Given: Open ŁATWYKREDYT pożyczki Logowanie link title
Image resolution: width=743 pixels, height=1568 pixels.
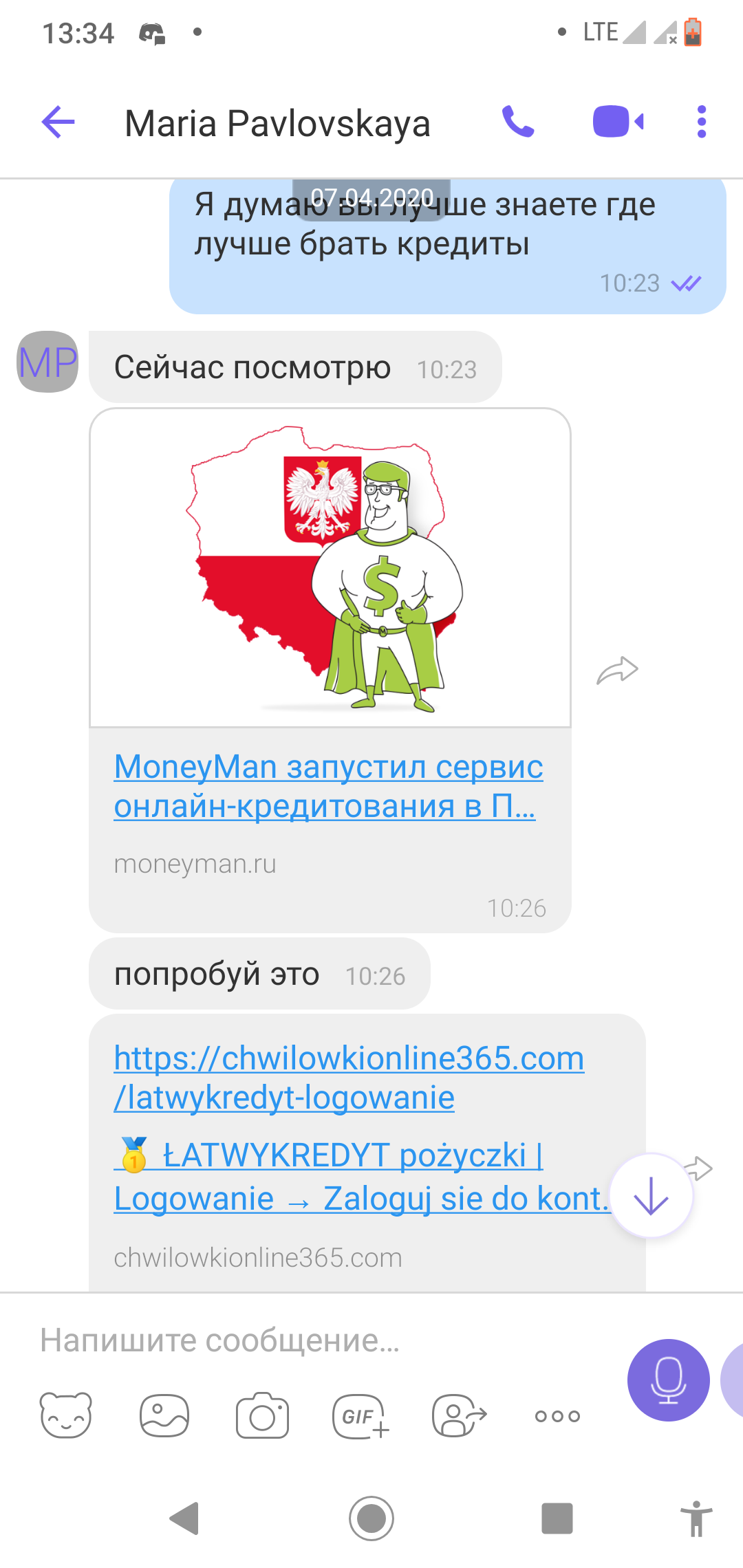Looking at the screenshot, I should pyautogui.click(x=361, y=1177).
